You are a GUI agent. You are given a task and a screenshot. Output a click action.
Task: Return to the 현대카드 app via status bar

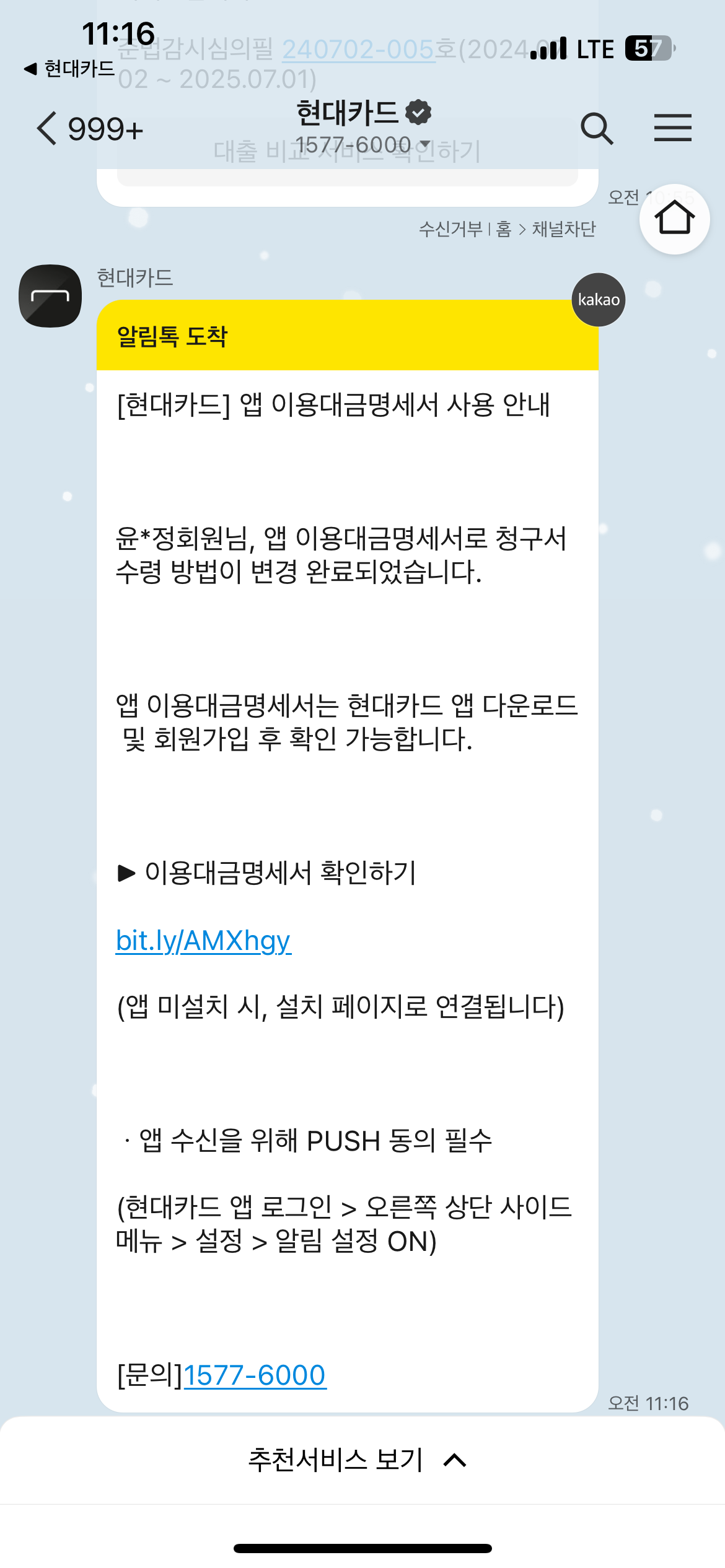pos(69,69)
